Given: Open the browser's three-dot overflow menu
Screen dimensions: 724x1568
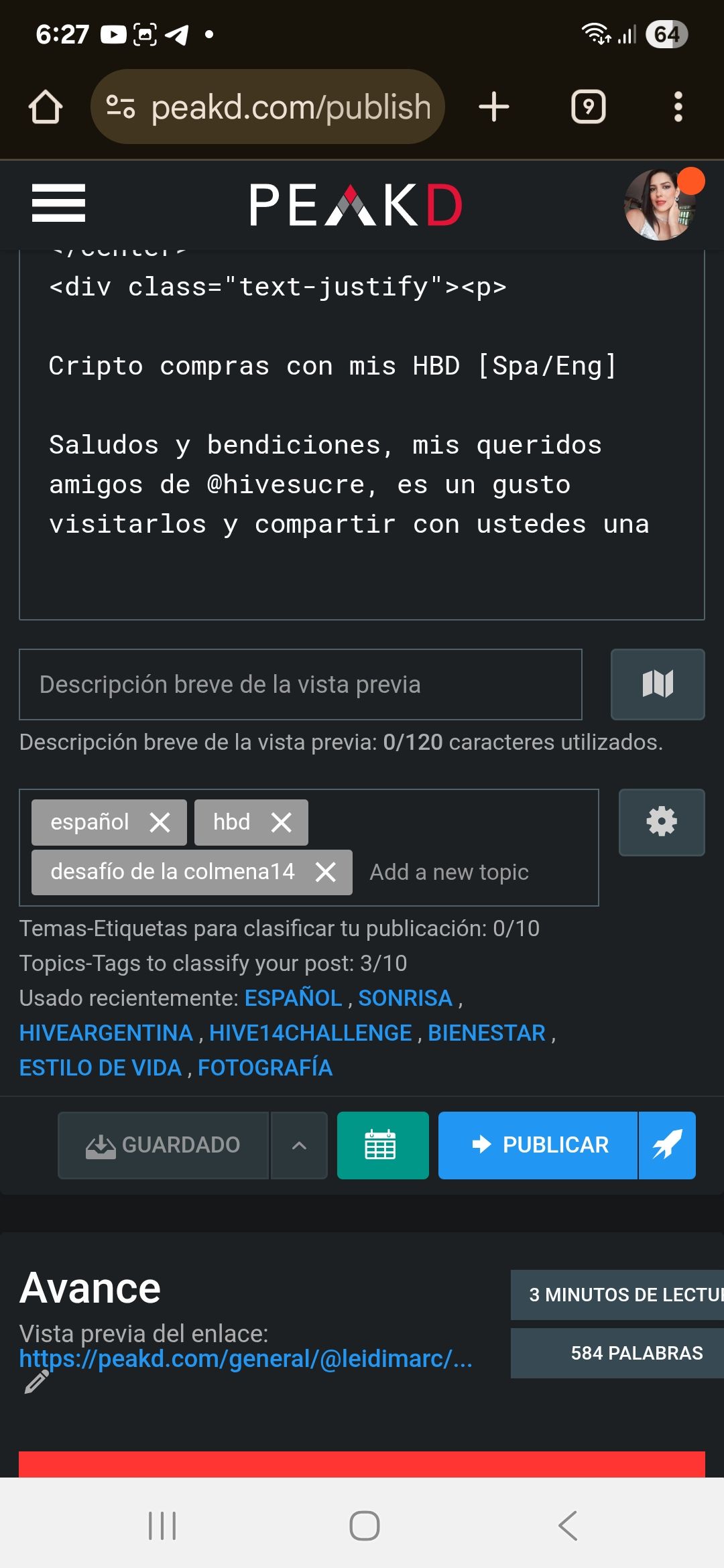Looking at the screenshot, I should 678,107.
